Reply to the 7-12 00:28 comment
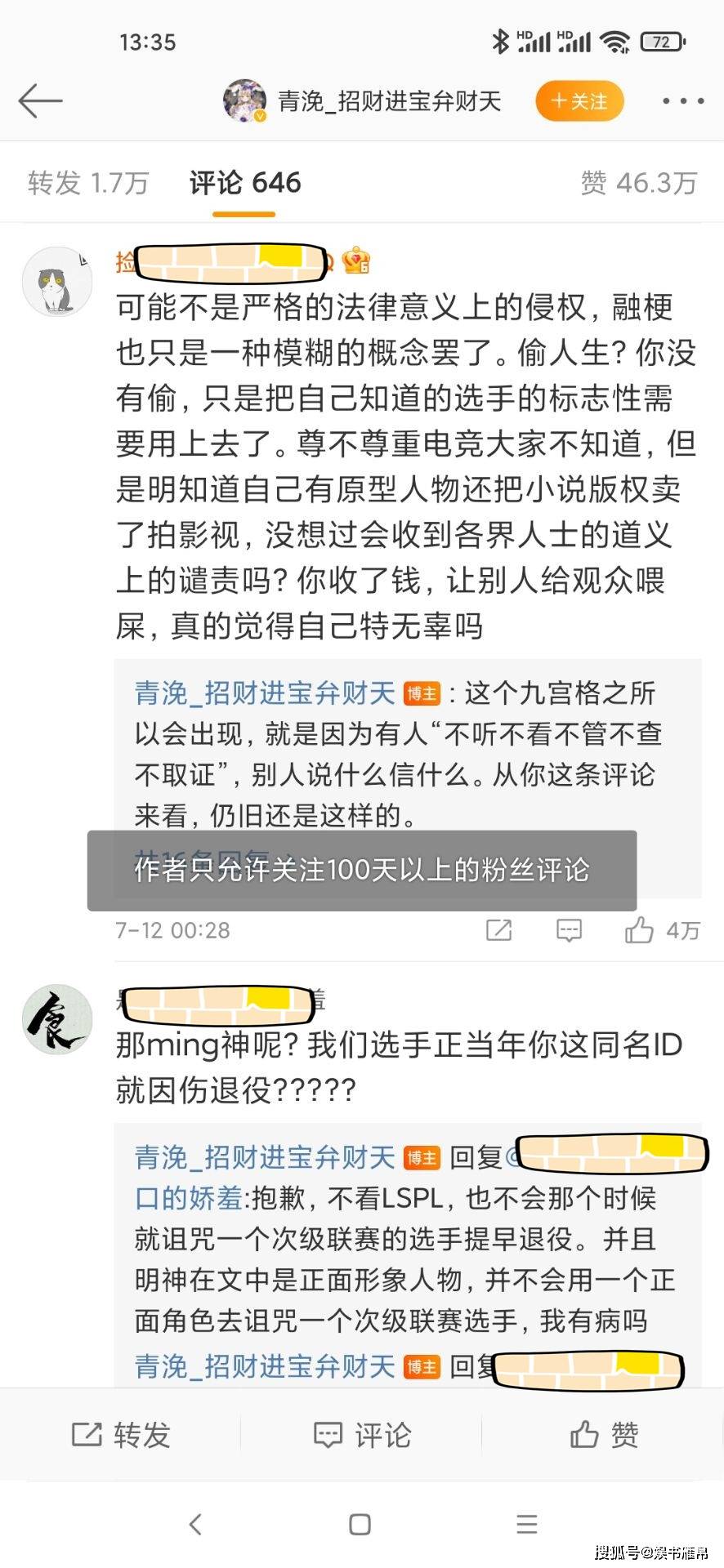Viewport: 724px width, 1568px height. click(569, 929)
